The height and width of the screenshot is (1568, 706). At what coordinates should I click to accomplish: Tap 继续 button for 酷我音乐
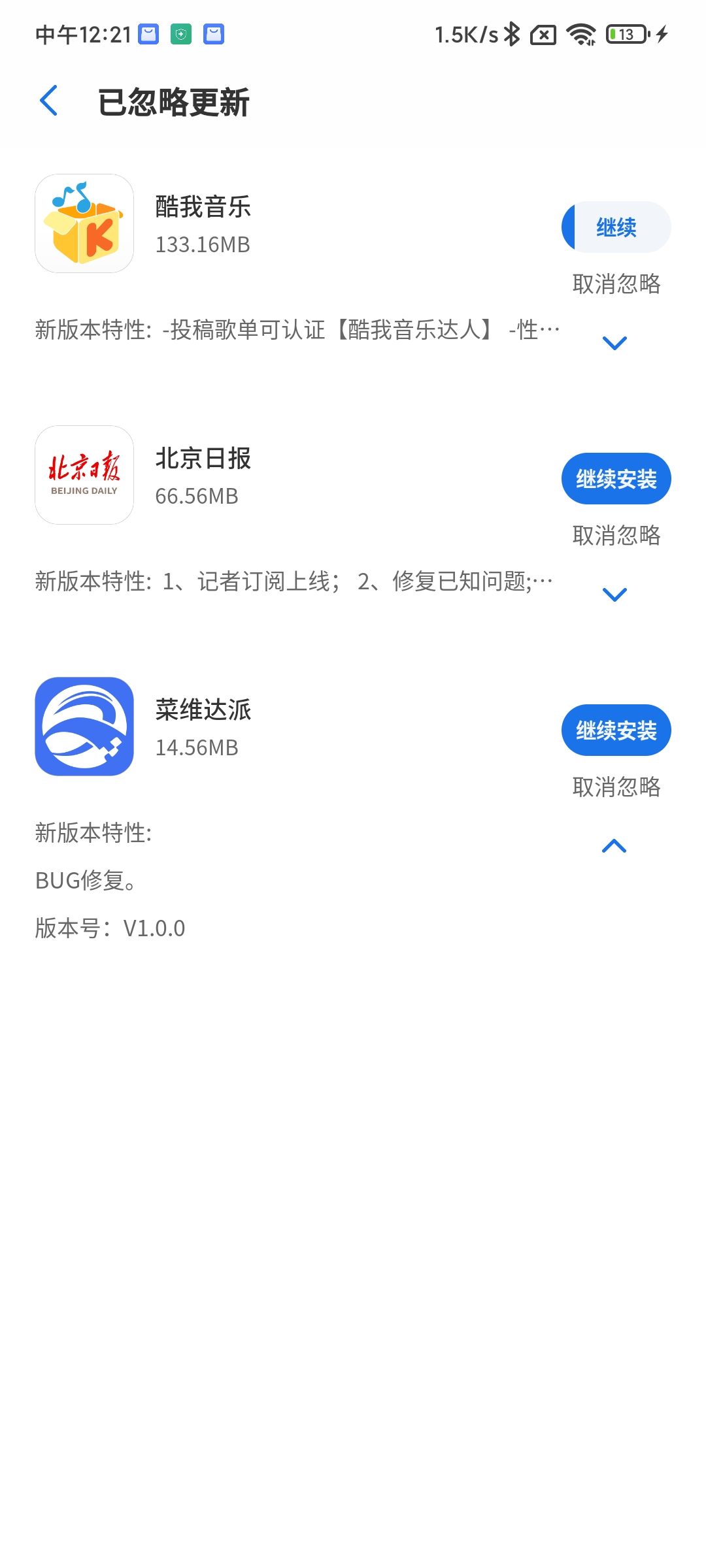616,227
